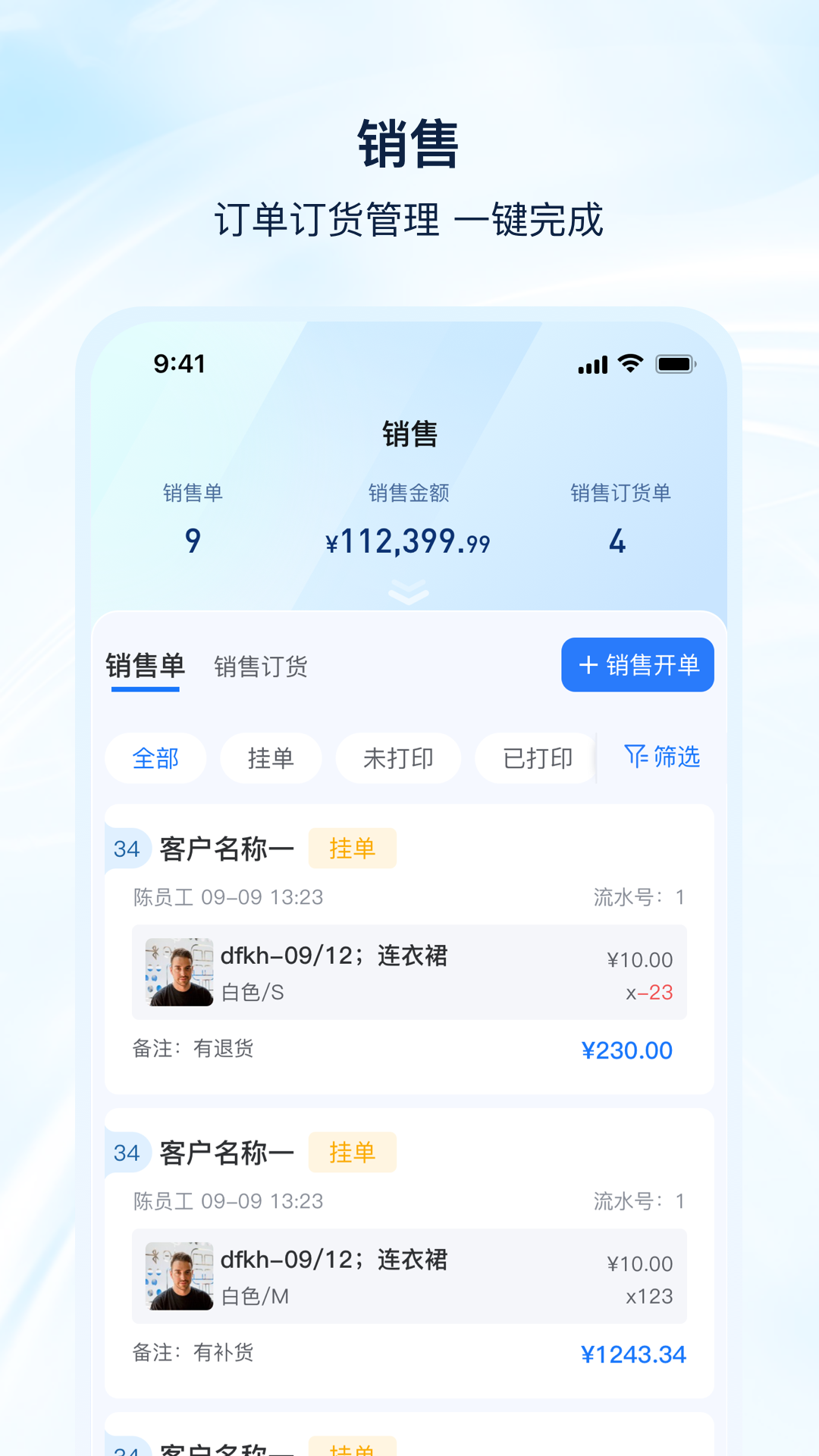
Task: Click the 挂单 tag on second order
Action: [352, 1152]
